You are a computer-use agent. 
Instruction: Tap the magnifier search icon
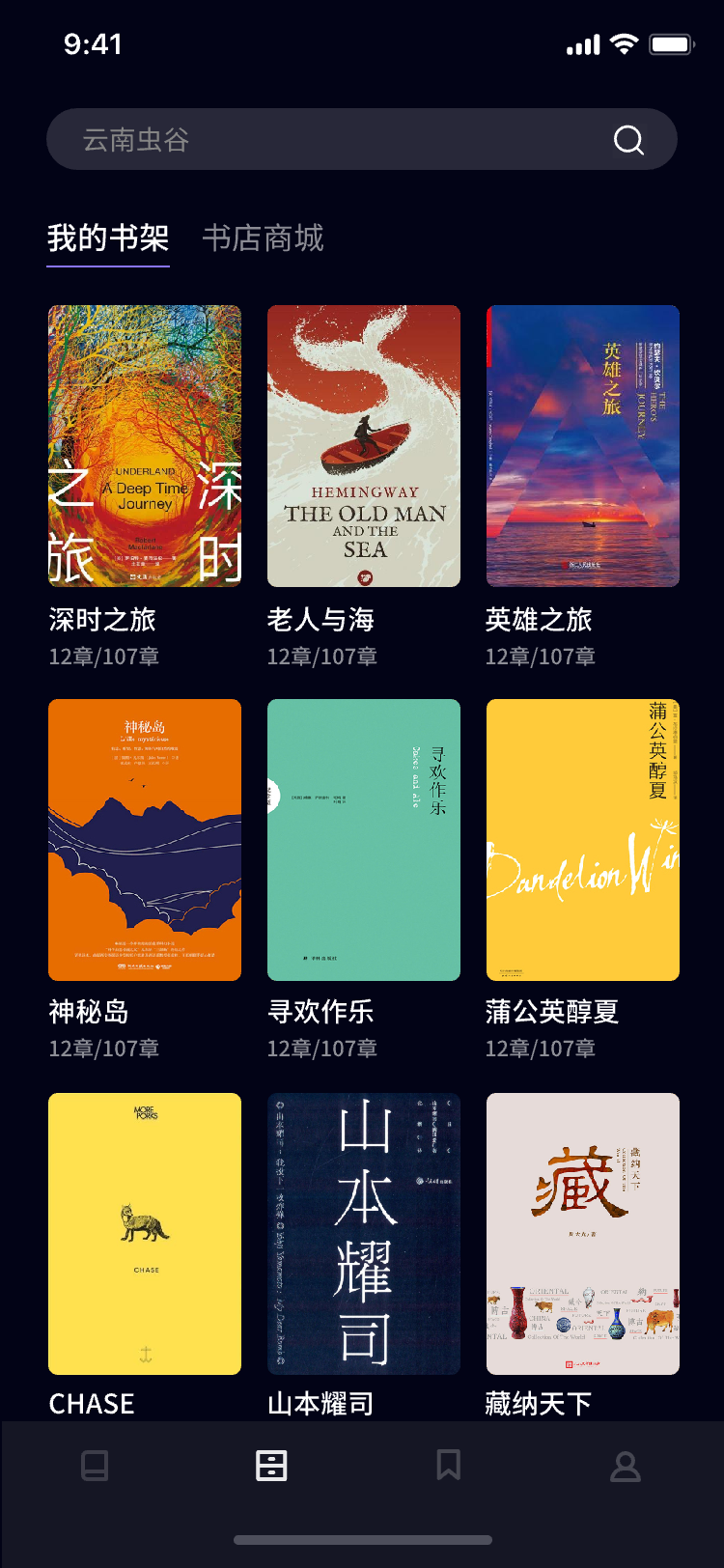(x=628, y=140)
